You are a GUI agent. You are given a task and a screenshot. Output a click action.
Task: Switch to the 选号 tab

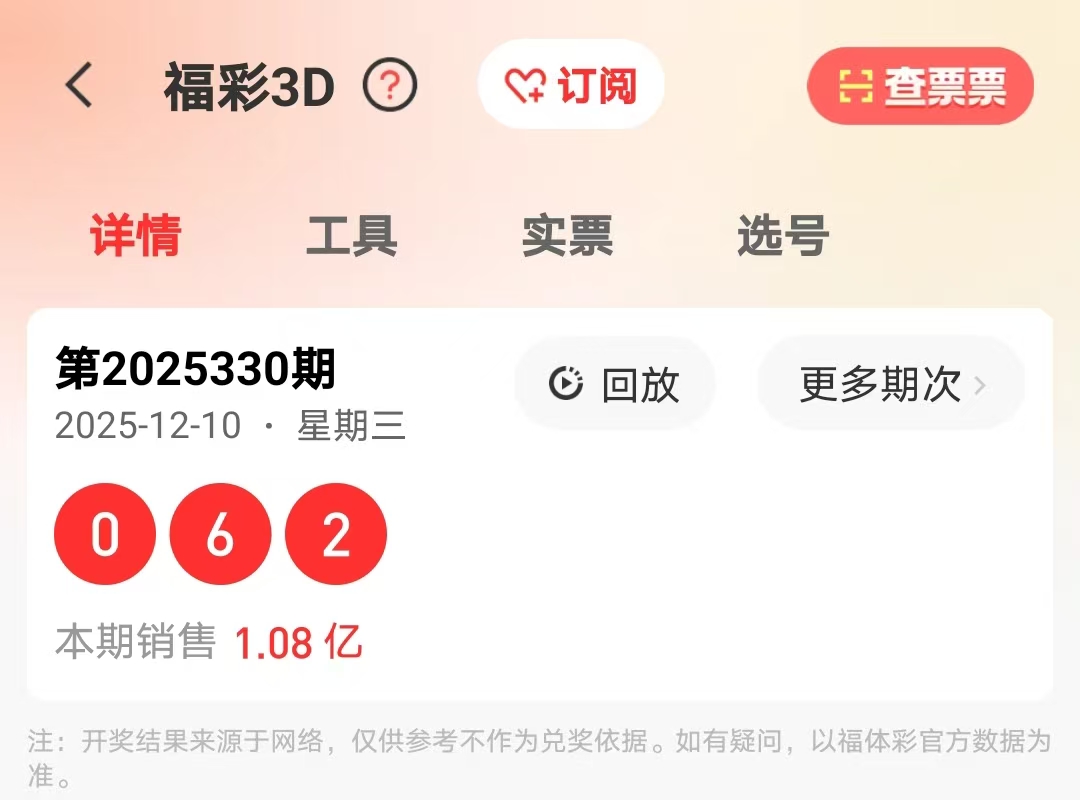(783, 236)
